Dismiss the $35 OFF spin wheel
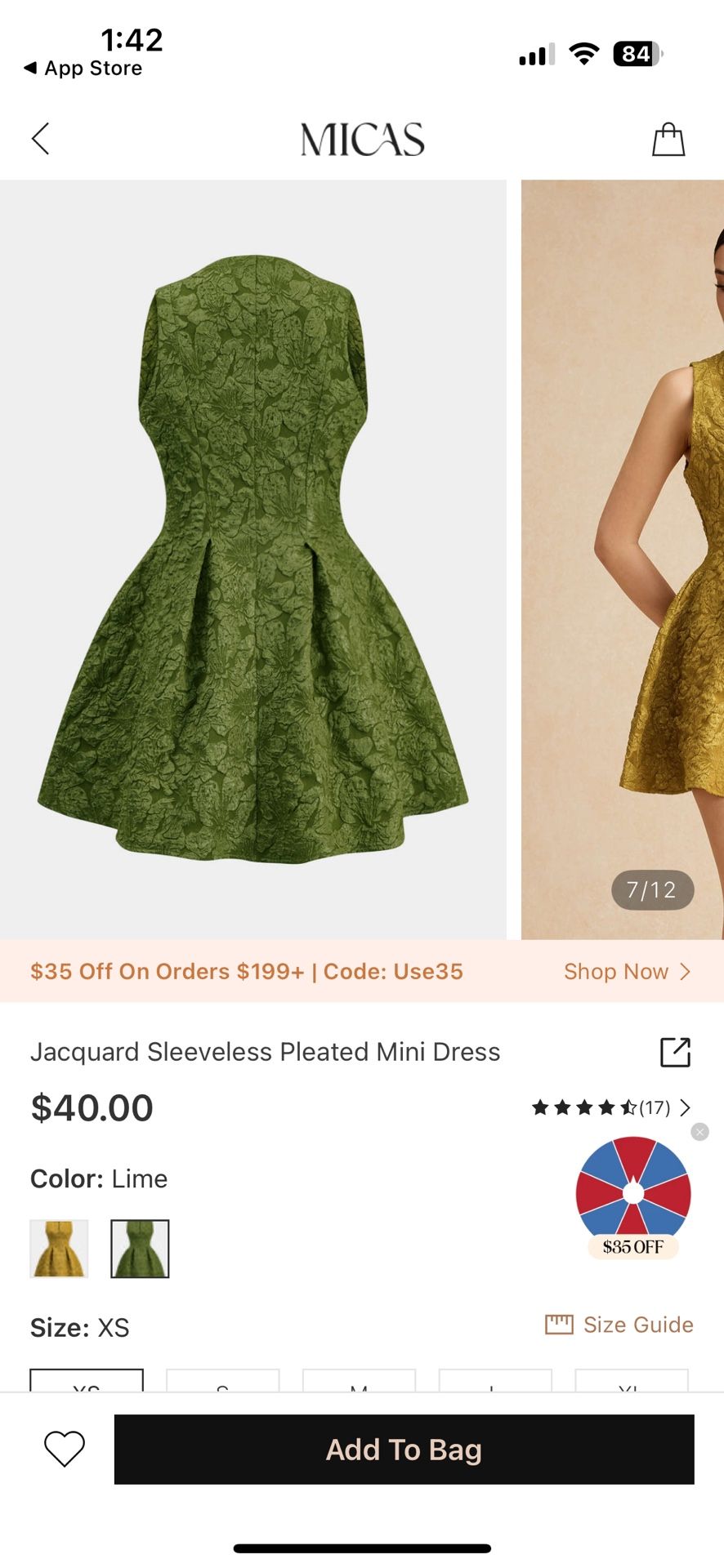This screenshot has height=1568, width=724. click(699, 1132)
